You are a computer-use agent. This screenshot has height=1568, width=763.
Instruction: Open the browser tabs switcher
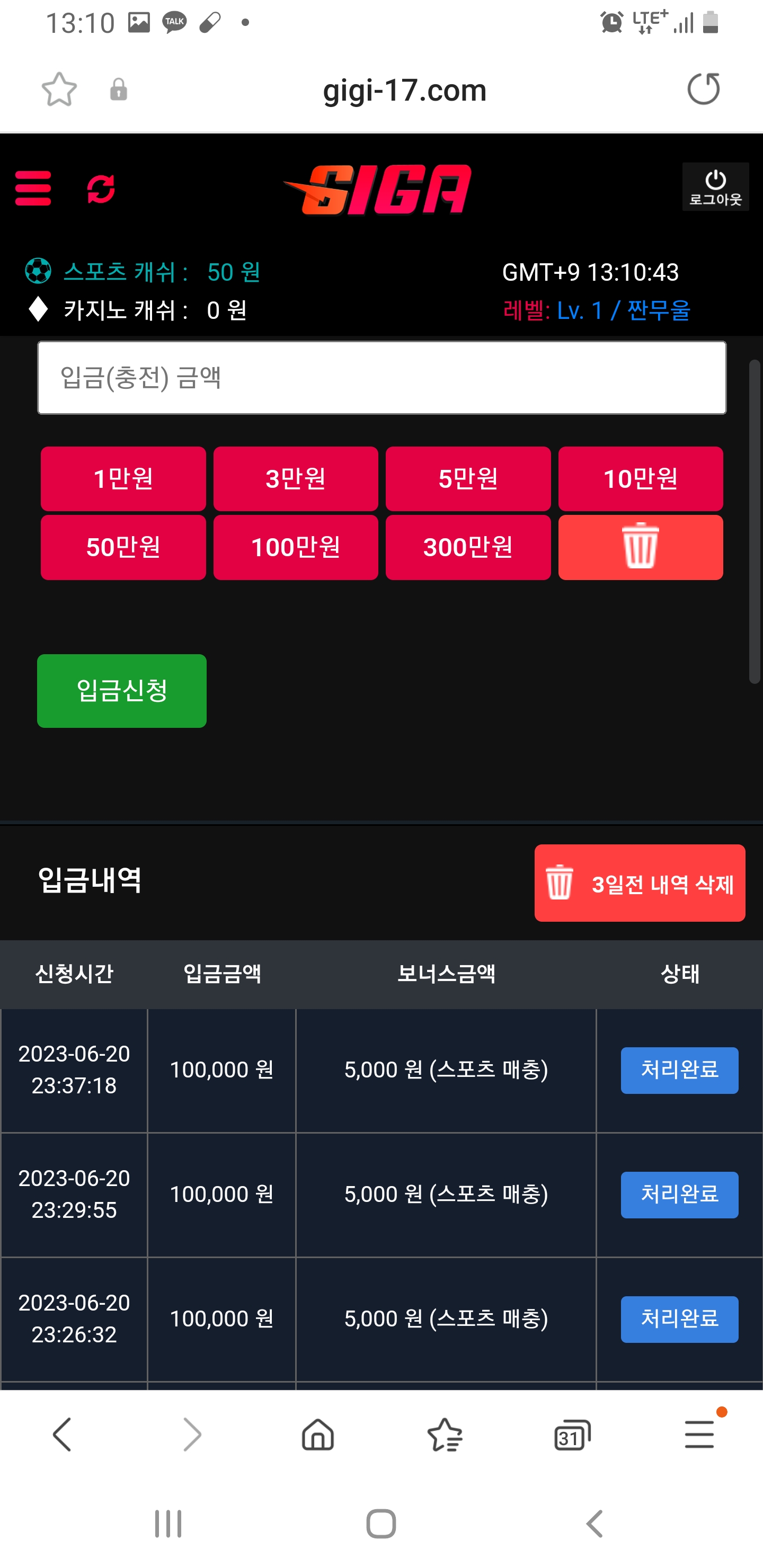[572, 1436]
